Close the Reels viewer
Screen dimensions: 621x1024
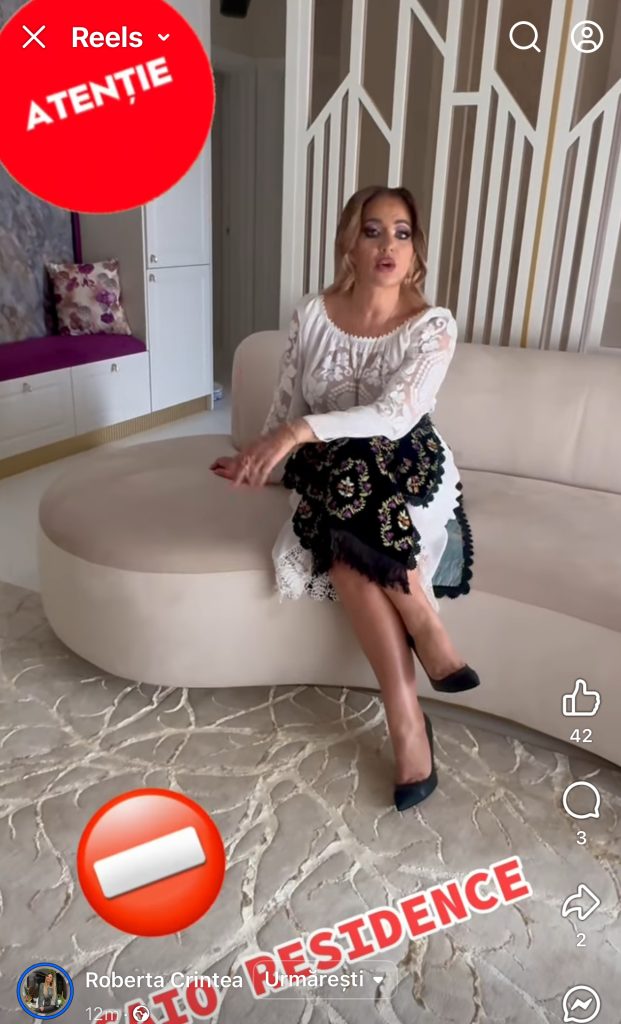34,38
